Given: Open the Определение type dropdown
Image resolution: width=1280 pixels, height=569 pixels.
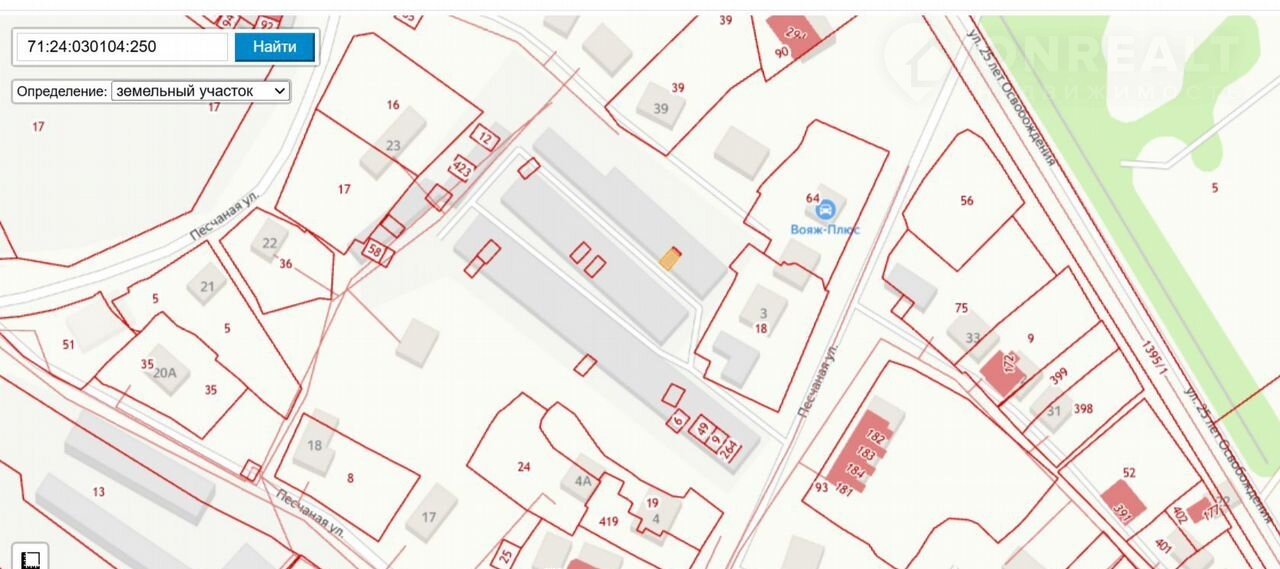Looking at the screenshot, I should (200, 91).
